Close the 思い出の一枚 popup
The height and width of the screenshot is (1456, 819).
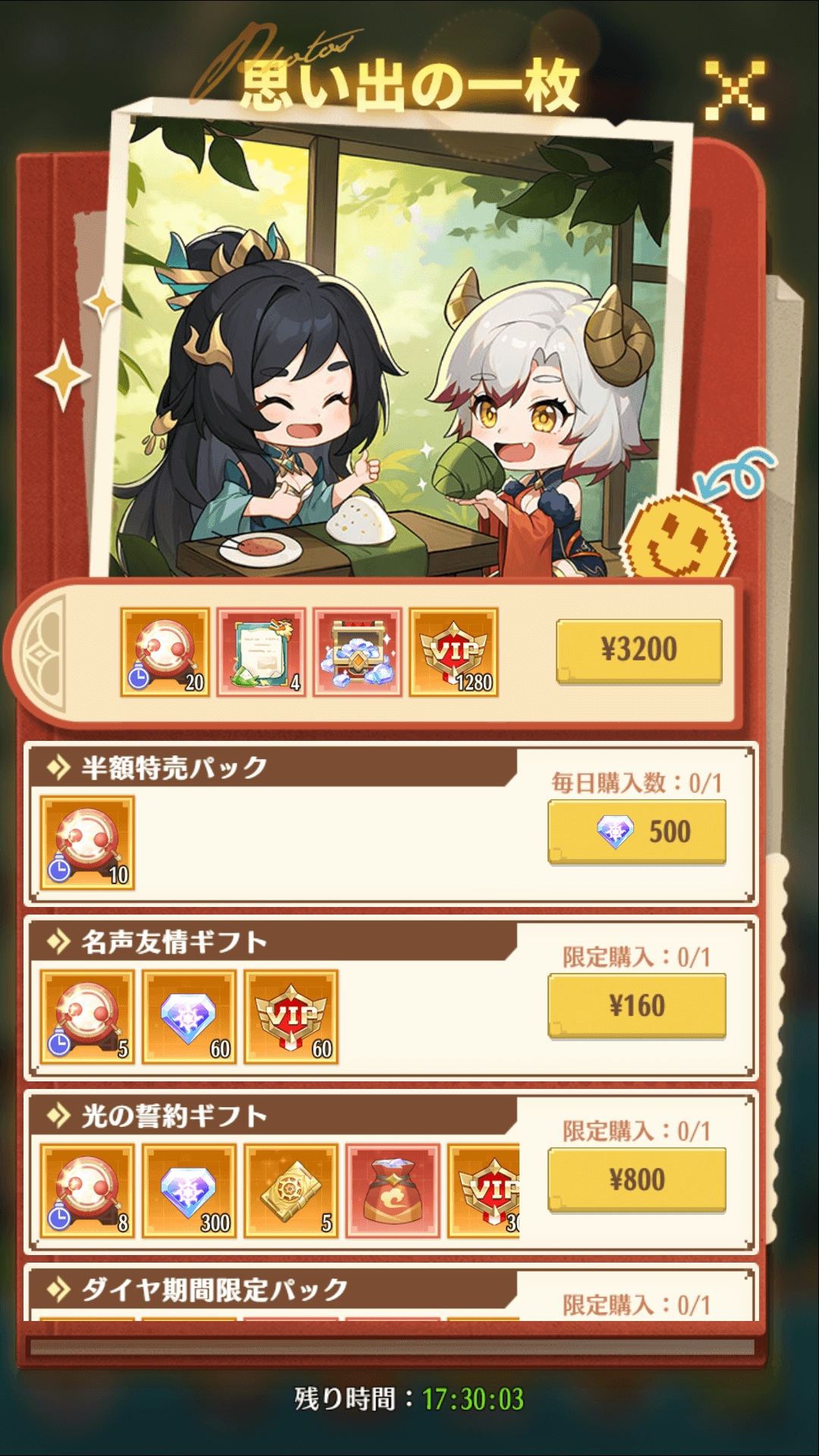[x=734, y=91]
